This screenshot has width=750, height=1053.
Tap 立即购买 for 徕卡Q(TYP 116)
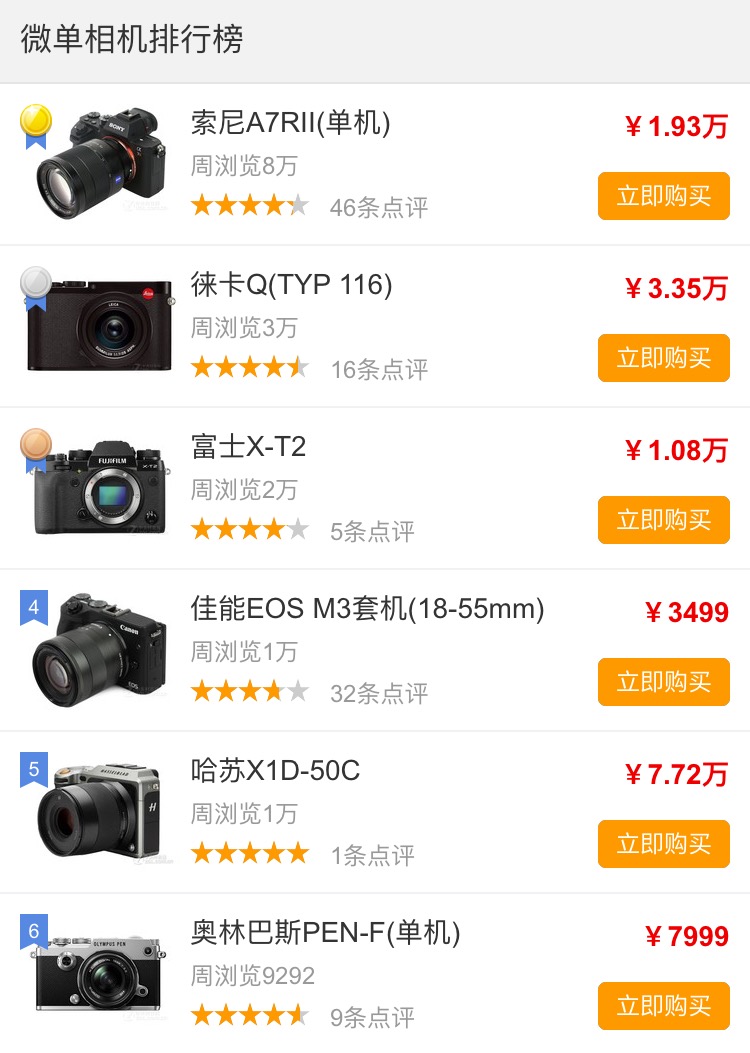663,358
